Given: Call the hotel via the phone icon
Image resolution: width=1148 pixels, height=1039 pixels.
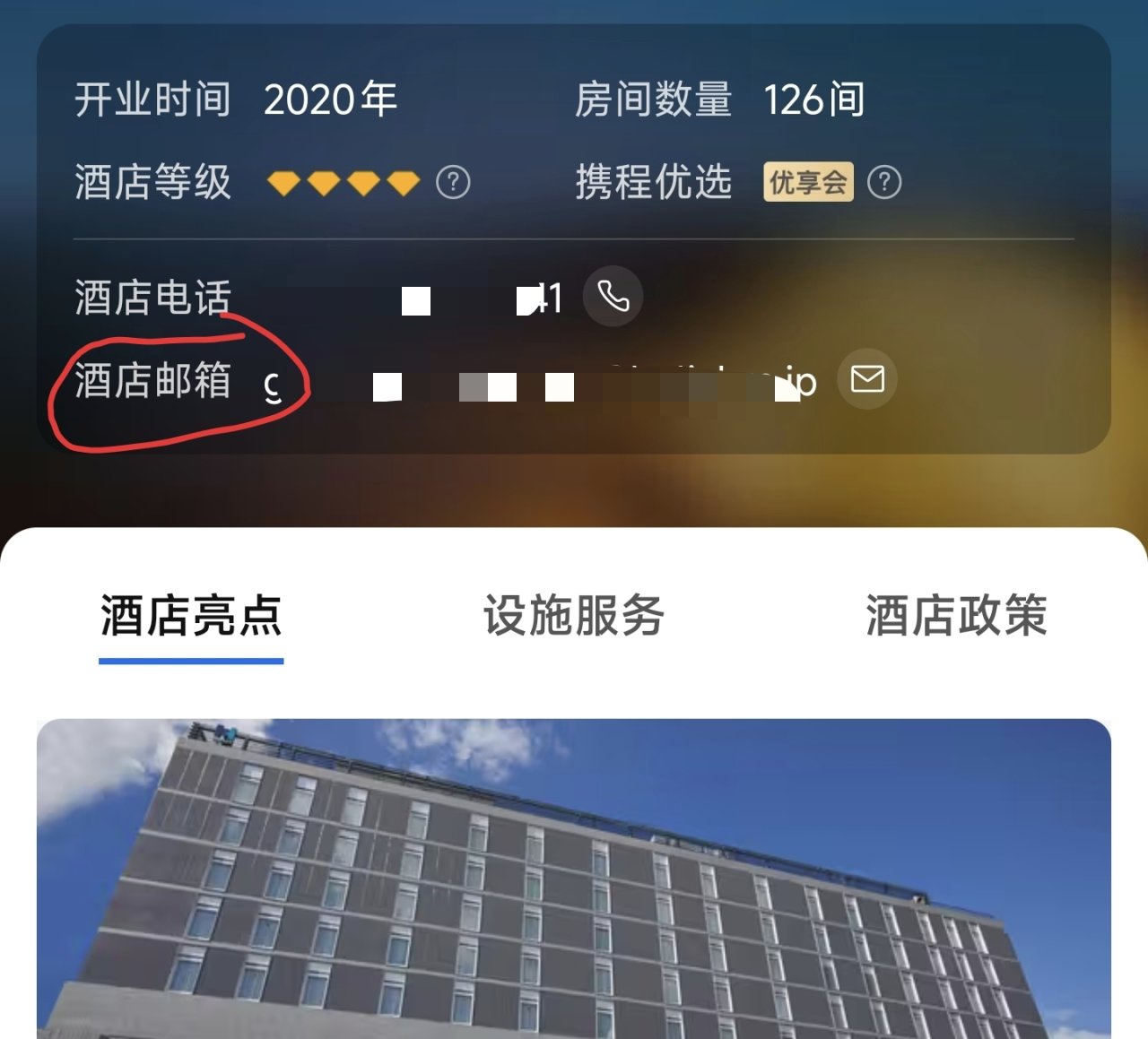Looking at the screenshot, I should [x=613, y=297].
